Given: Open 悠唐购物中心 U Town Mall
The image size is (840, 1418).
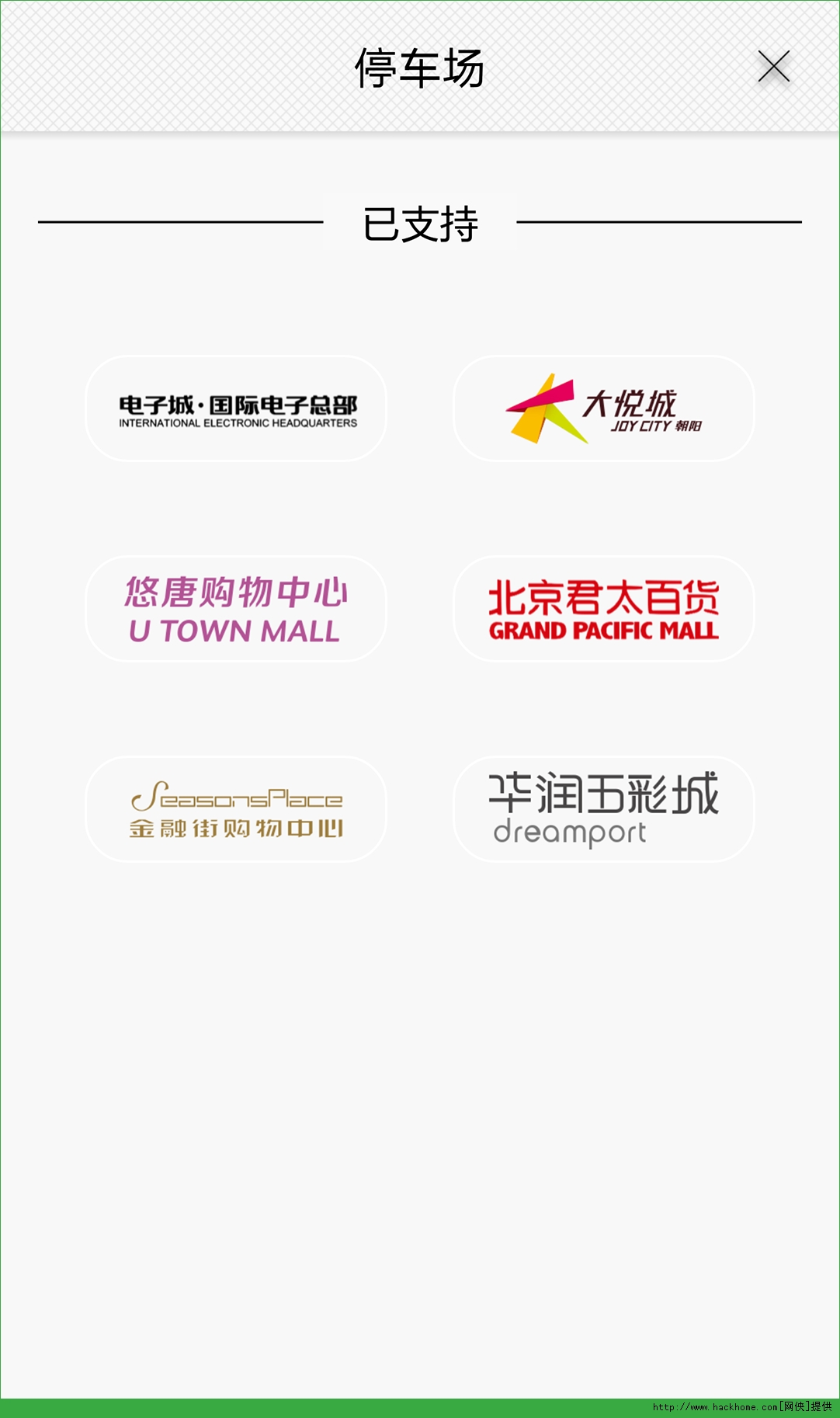Looking at the screenshot, I should click(236, 609).
